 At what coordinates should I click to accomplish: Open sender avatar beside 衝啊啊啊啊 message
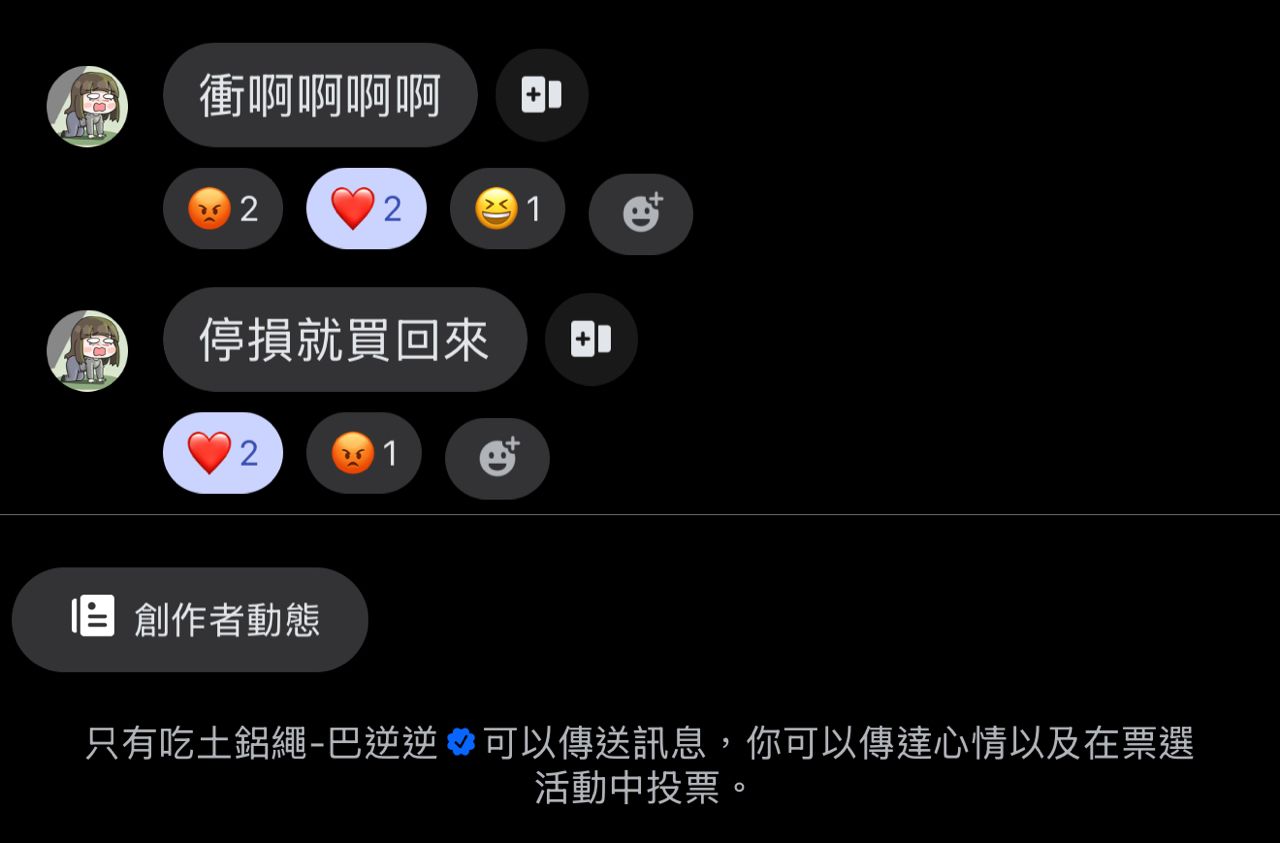[87, 106]
